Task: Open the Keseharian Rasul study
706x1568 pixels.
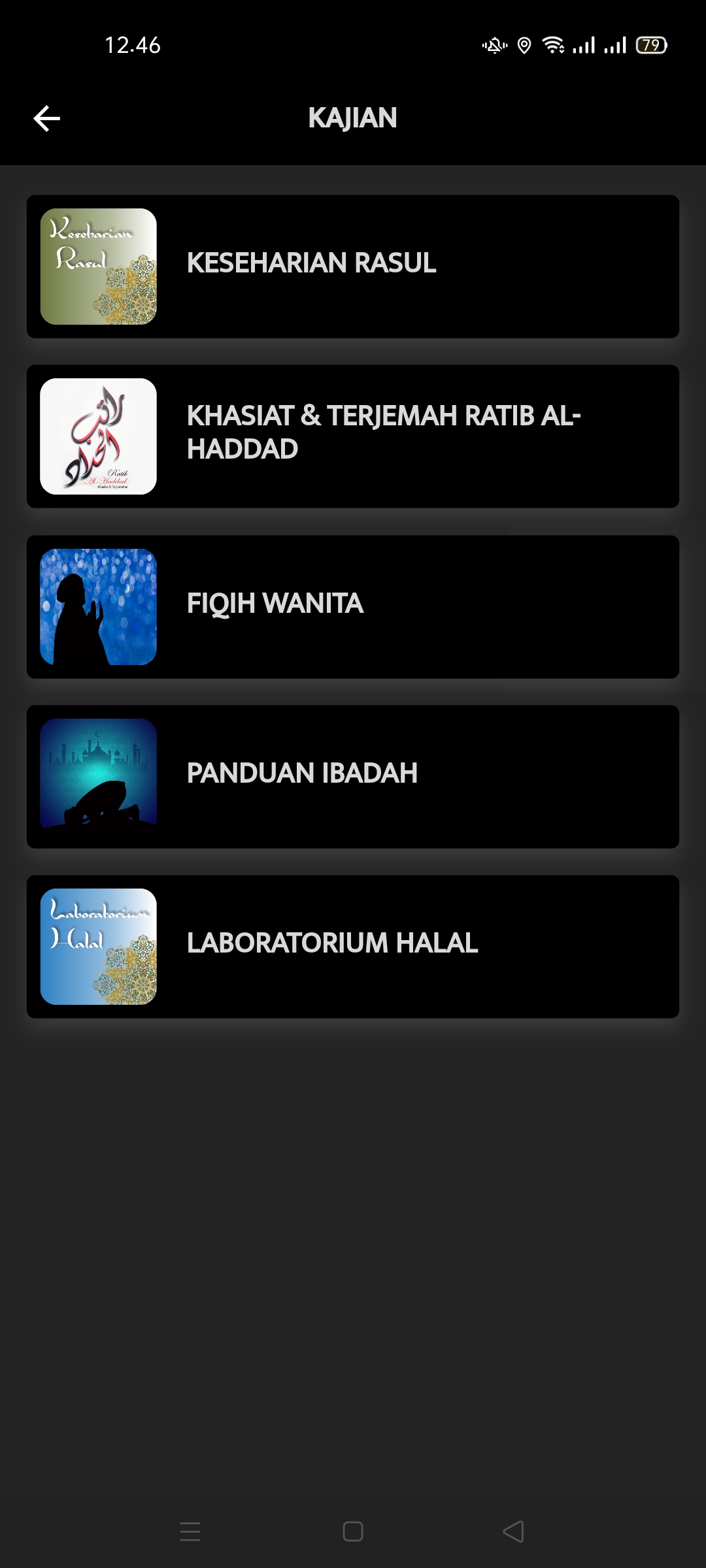Action: (x=353, y=267)
